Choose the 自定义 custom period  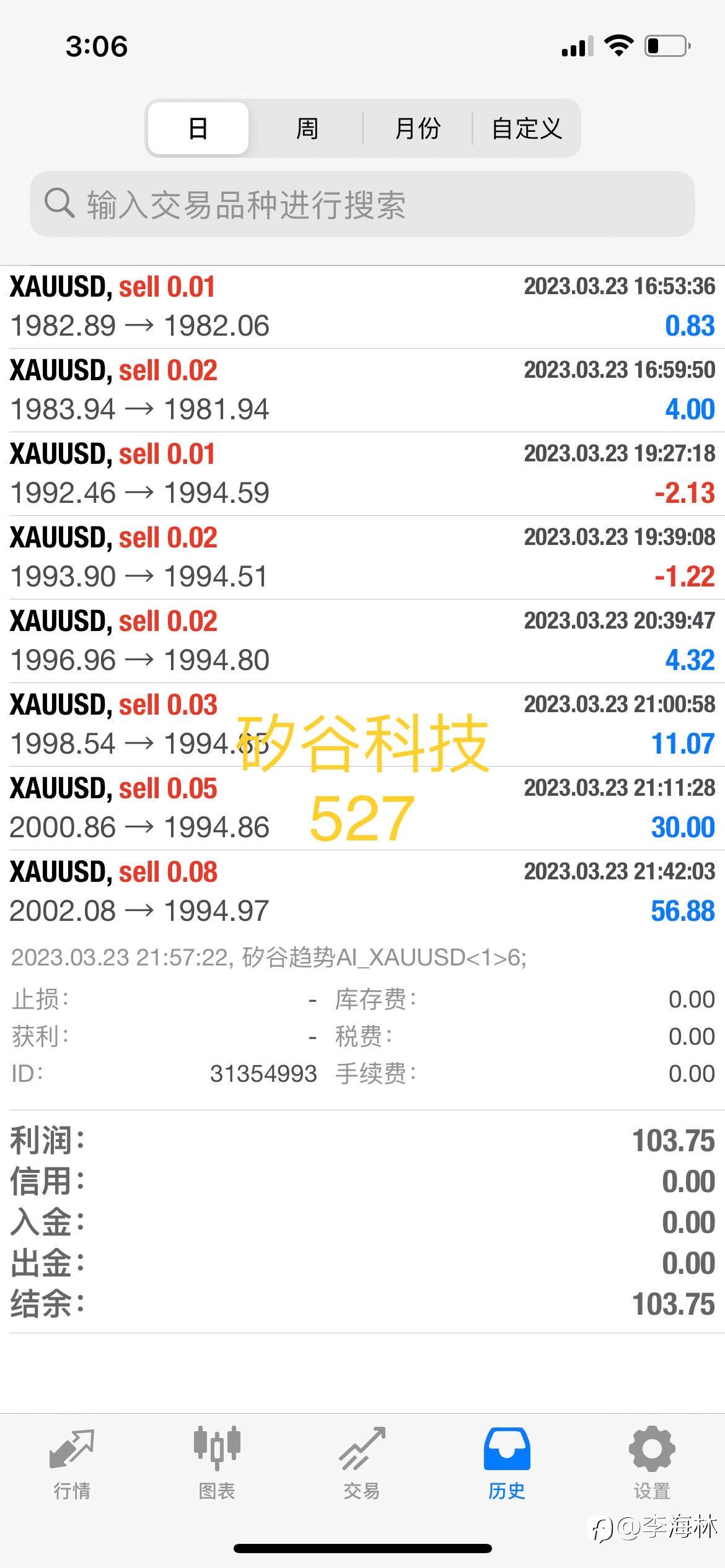(526, 128)
